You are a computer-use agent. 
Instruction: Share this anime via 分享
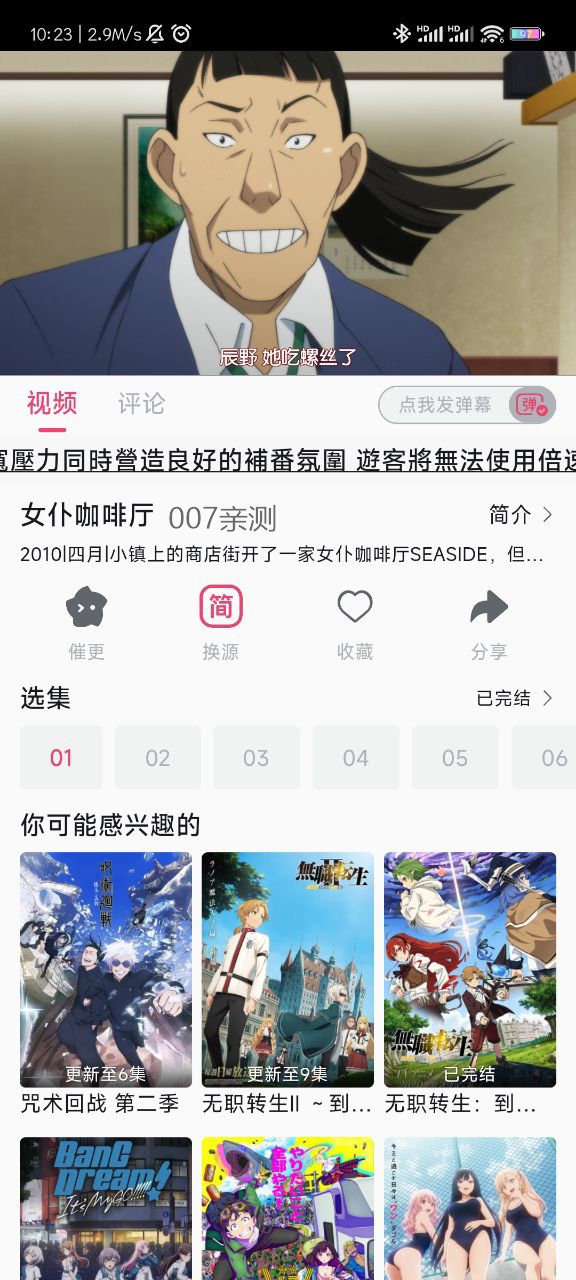click(489, 624)
